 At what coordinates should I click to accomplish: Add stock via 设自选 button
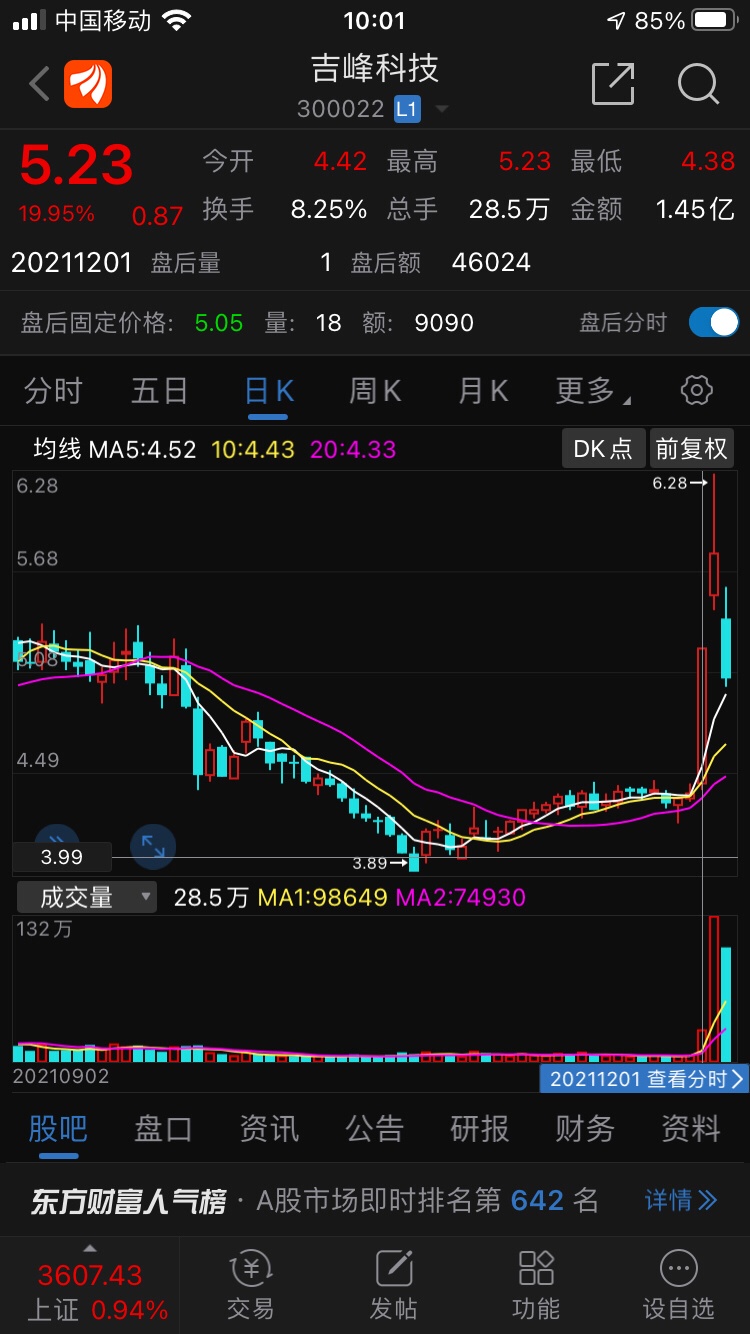coord(678,1285)
